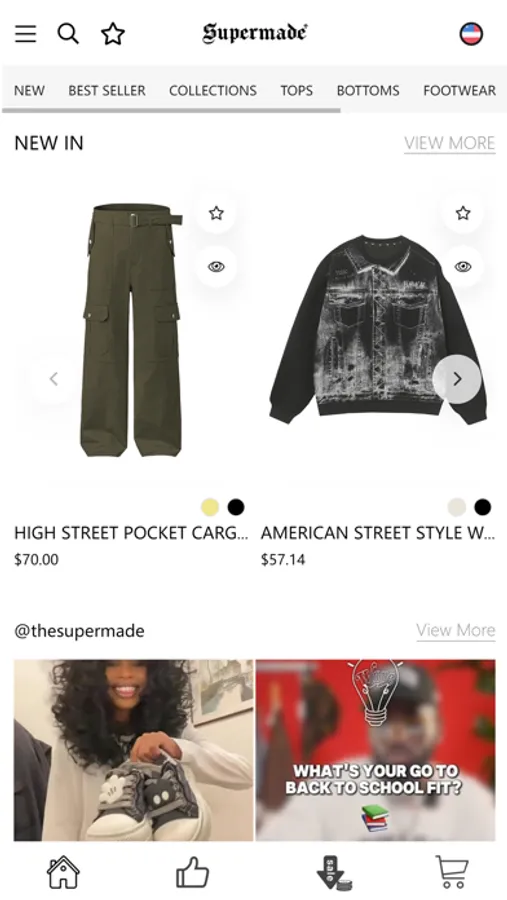Screen dimensions: 507x900
Task: Go to the COLLECTIONS tab
Action: (212, 91)
